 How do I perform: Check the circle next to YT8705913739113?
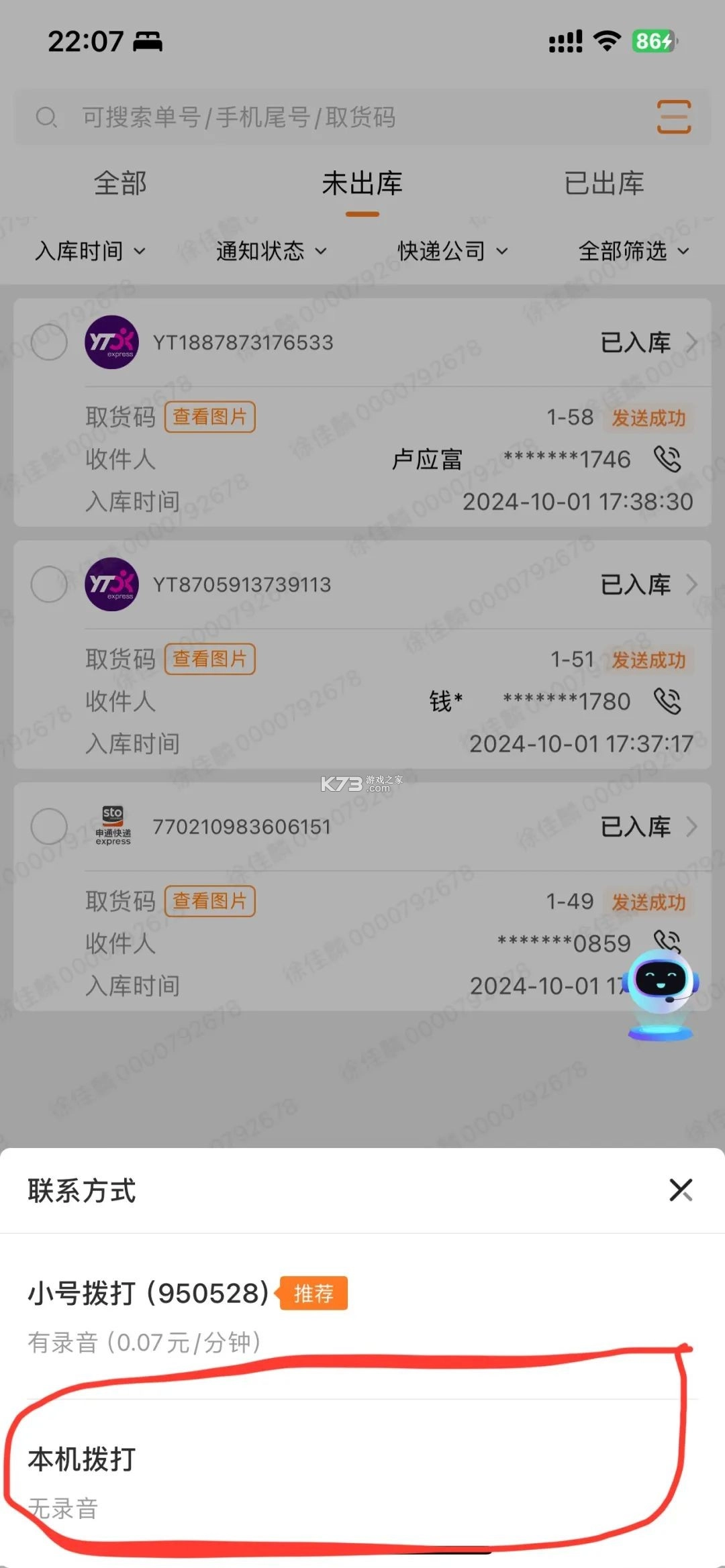click(48, 584)
